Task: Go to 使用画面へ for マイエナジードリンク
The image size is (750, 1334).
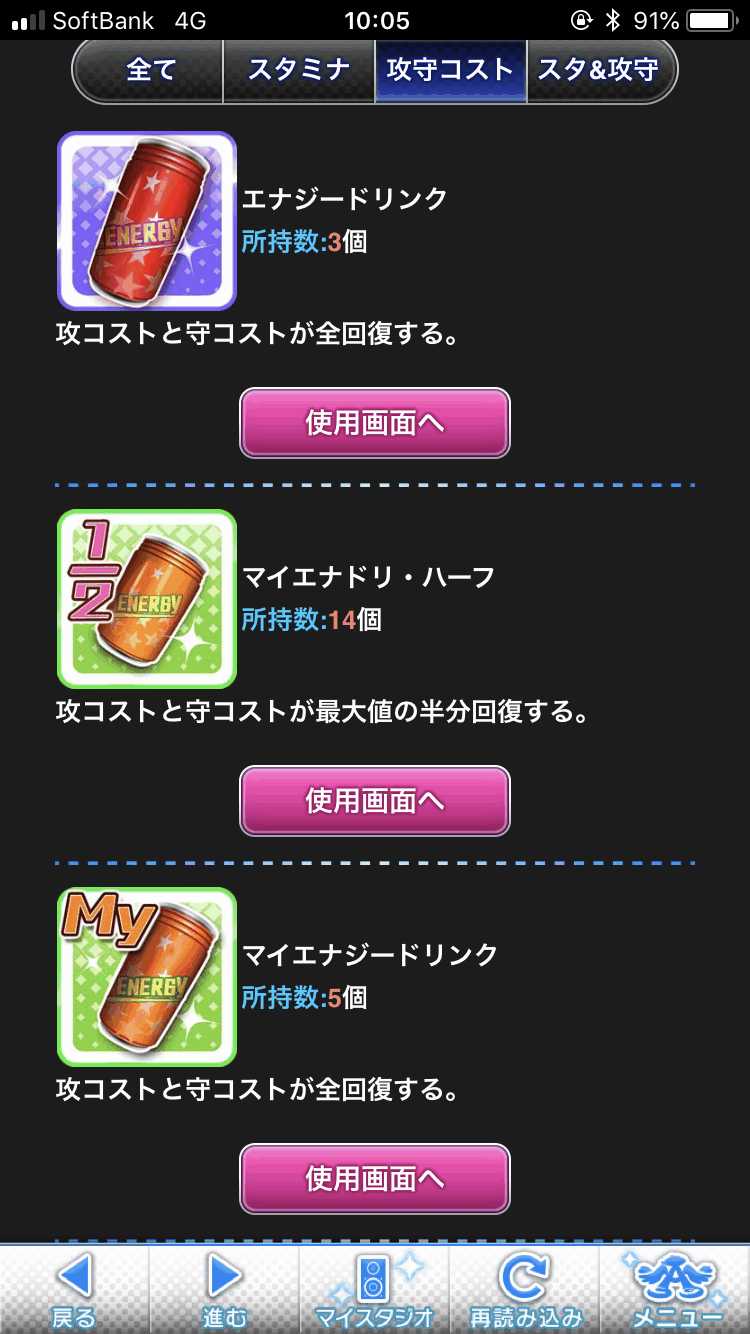Action: (375, 1179)
